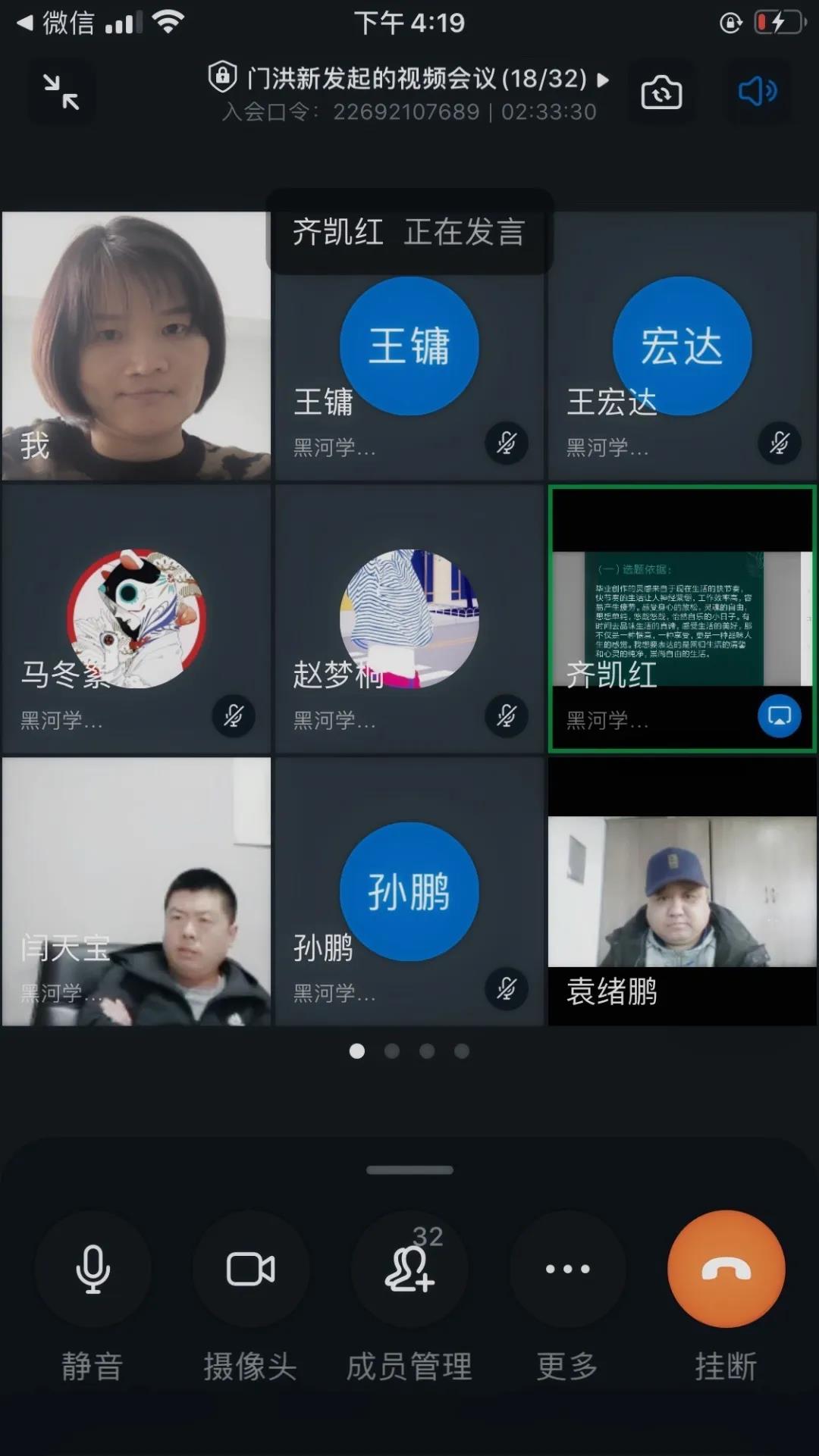Mute the microphone with 静音
Viewport: 819px width, 1456px height.
point(93,1269)
